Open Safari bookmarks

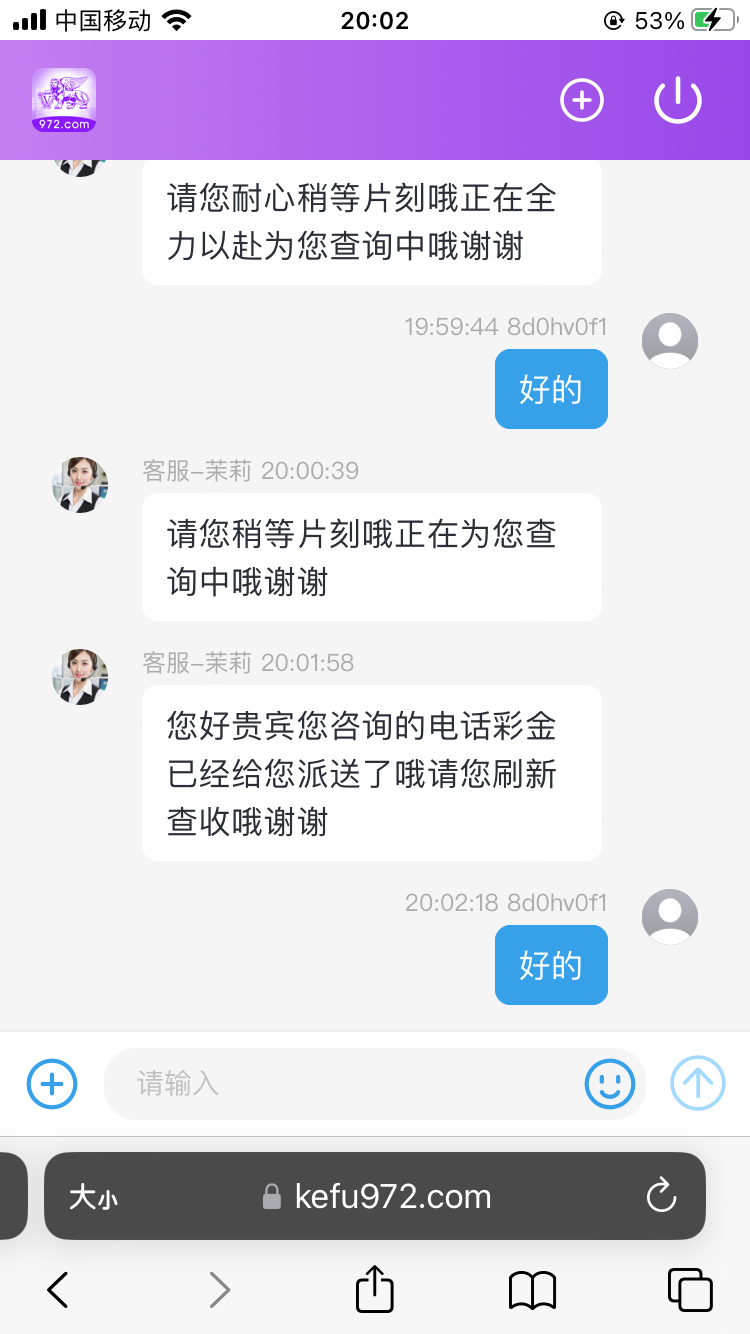click(532, 1290)
